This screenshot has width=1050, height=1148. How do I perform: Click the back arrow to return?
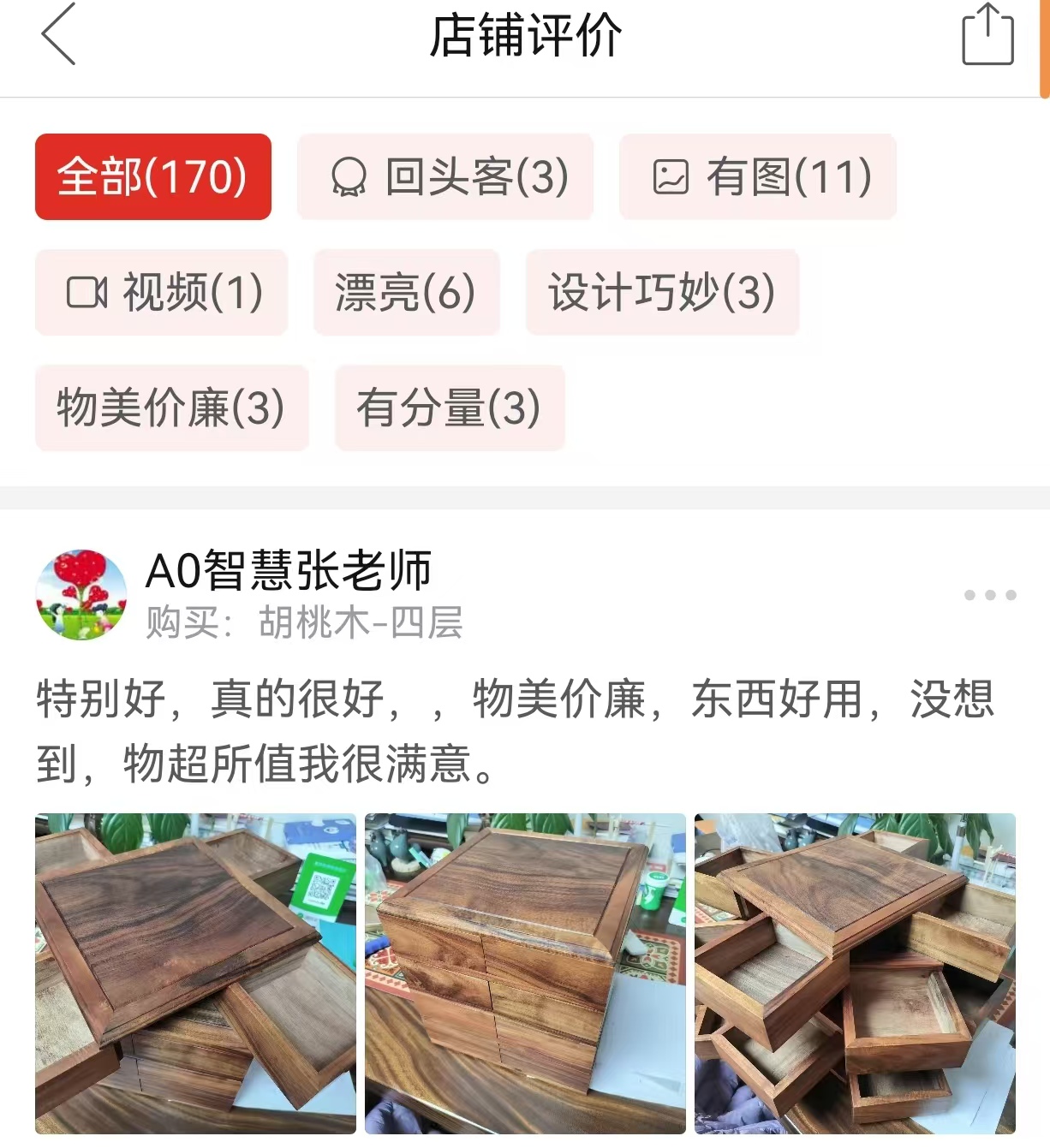pos(57,39)
